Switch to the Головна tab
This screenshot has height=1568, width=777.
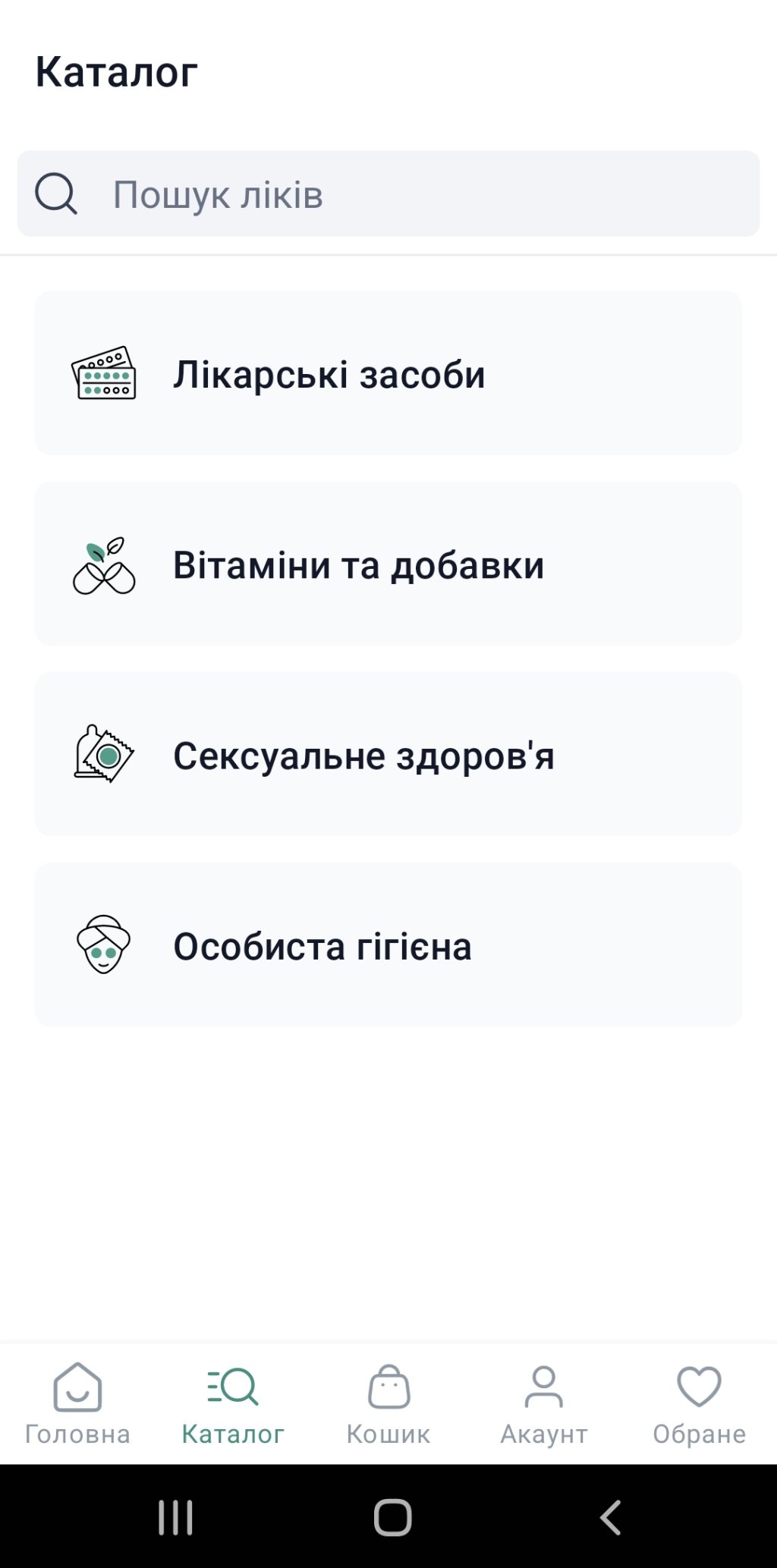tap(77, 1403)
